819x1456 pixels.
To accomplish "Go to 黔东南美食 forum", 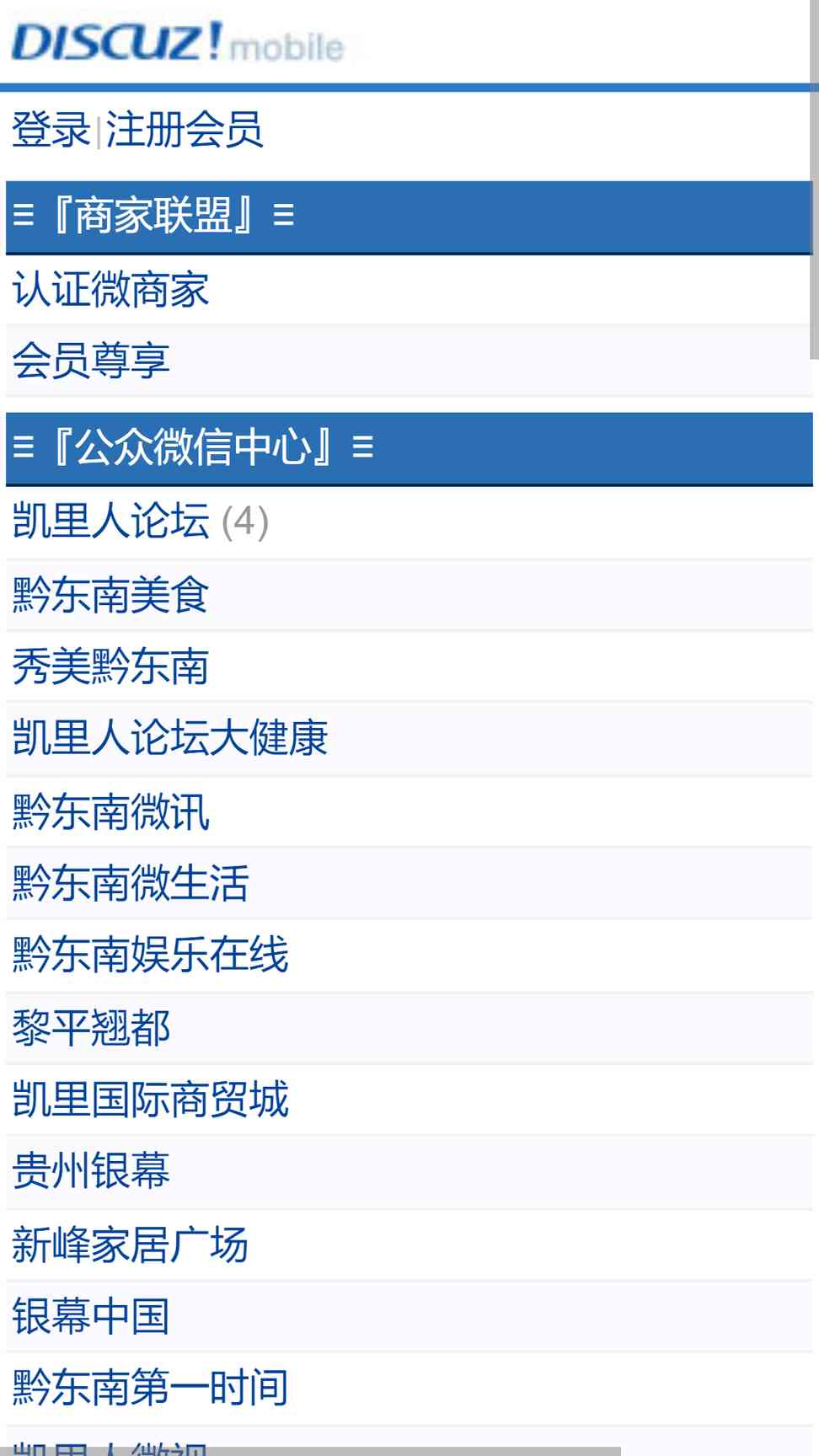I will click(110, 595).
